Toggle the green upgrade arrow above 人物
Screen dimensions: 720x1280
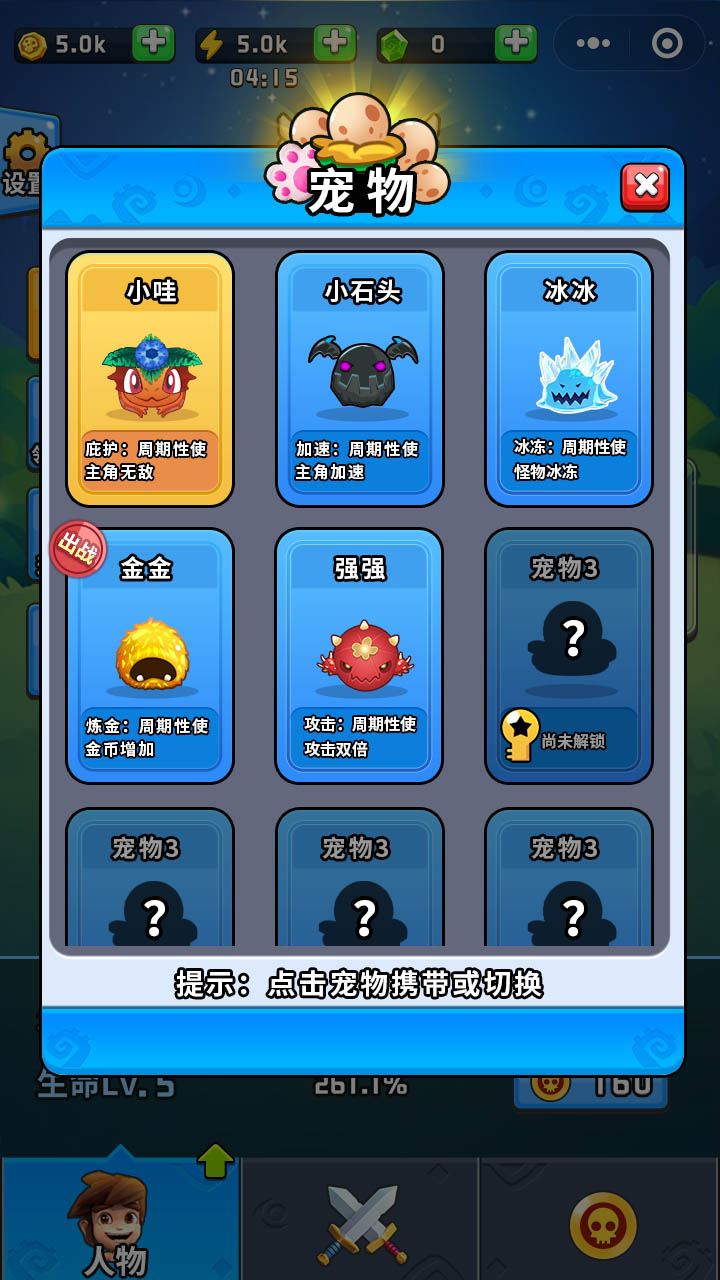(x=213, y=1160)
